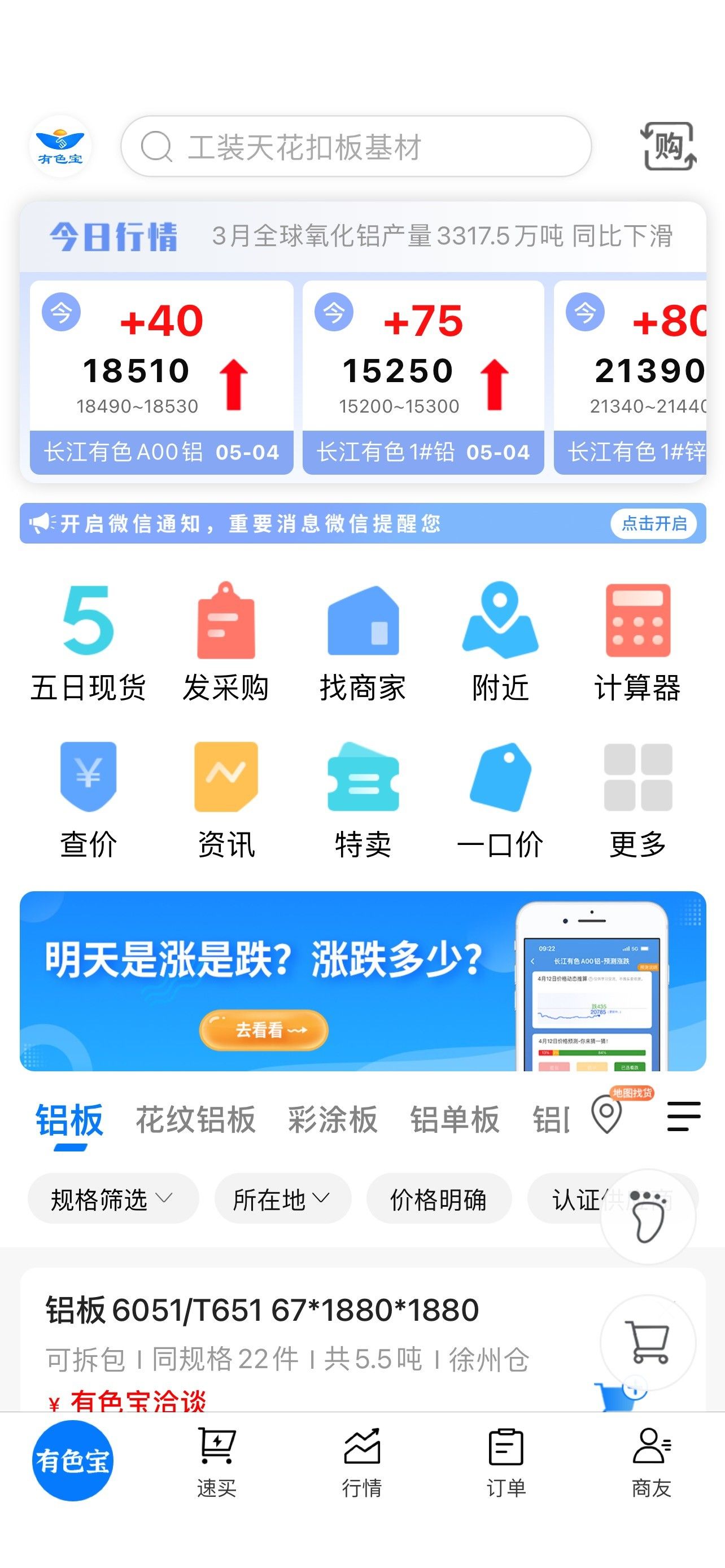Select the 彩涂板 category tab

pyautogui.click(x=333, y=1119)
